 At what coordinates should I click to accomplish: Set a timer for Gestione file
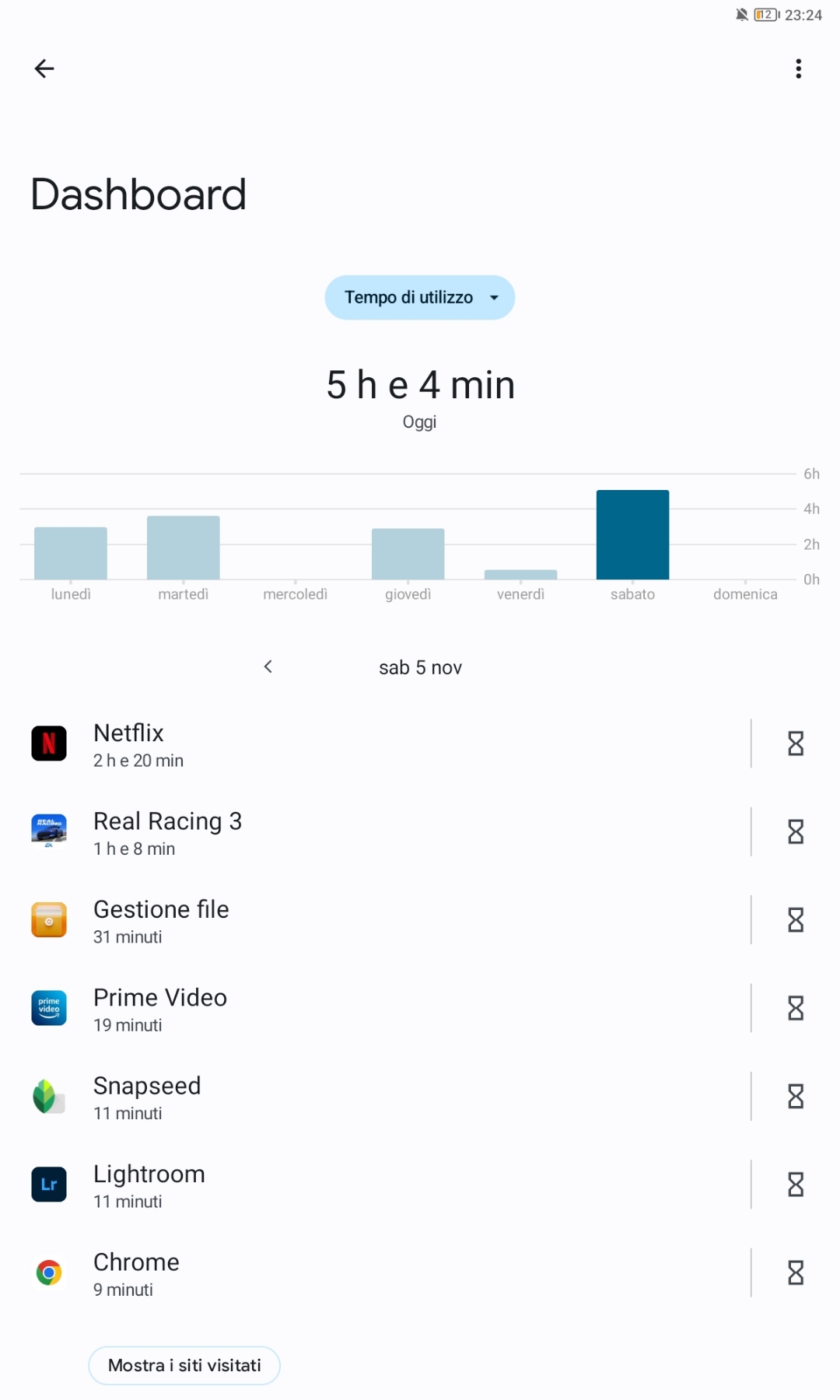click(x=795, y=920)
